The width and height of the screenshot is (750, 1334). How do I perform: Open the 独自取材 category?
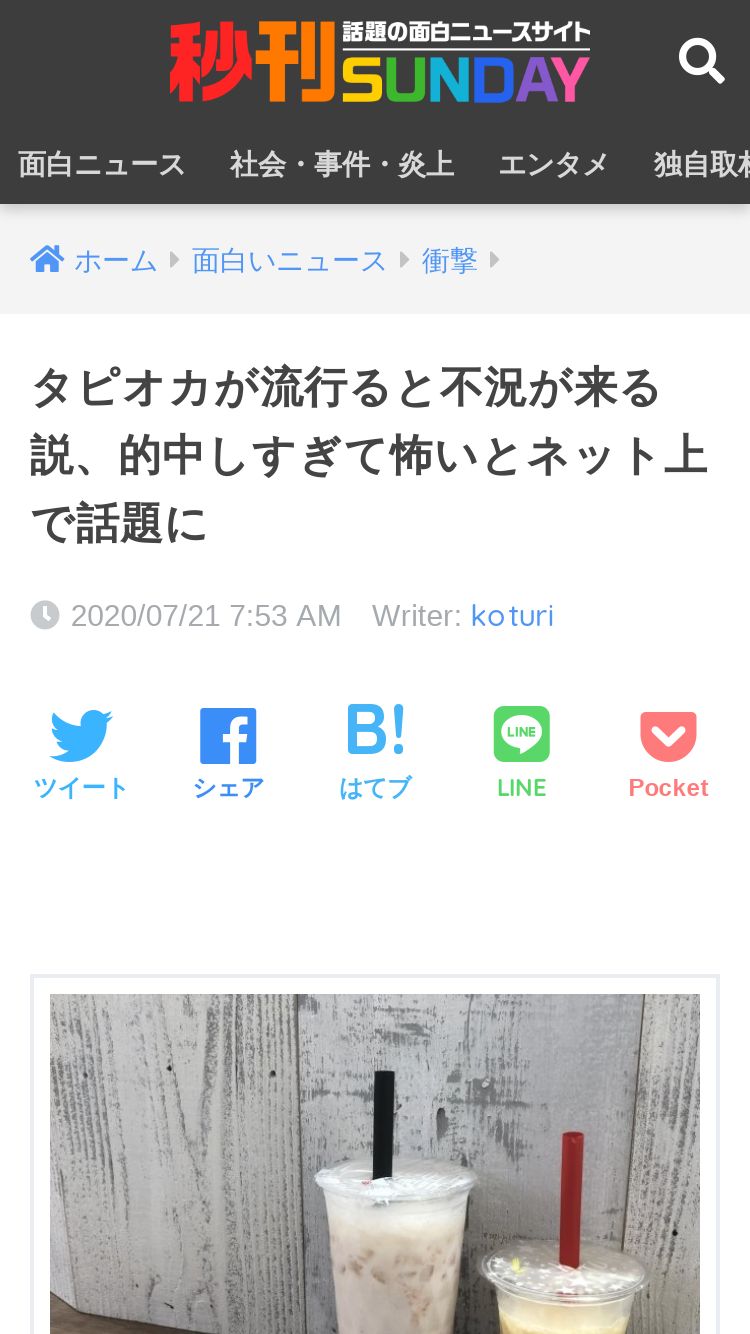700,164
